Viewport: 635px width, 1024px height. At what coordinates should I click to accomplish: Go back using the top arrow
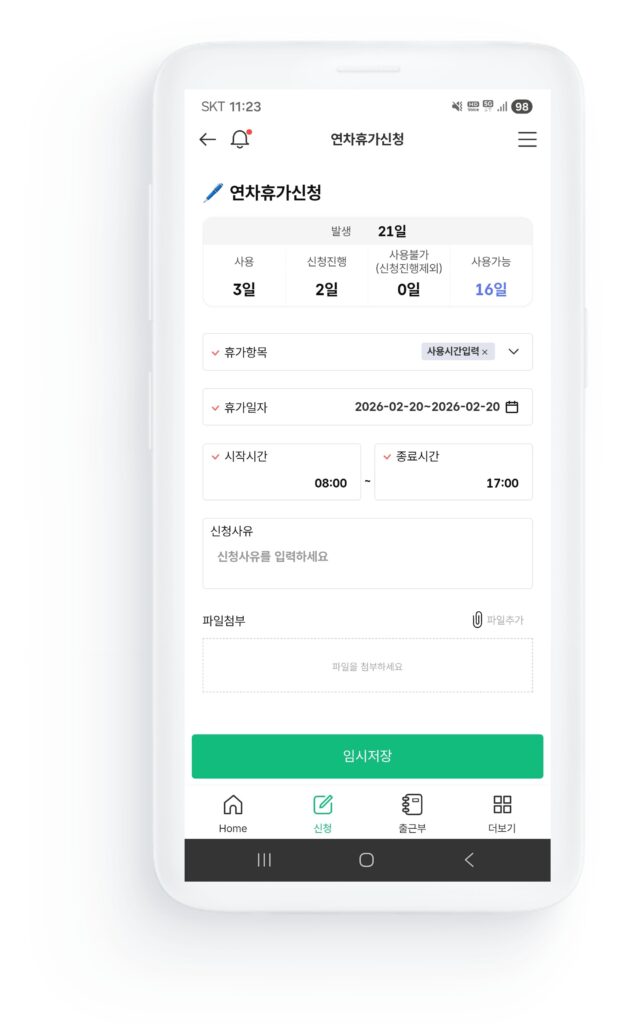(207, 140)
